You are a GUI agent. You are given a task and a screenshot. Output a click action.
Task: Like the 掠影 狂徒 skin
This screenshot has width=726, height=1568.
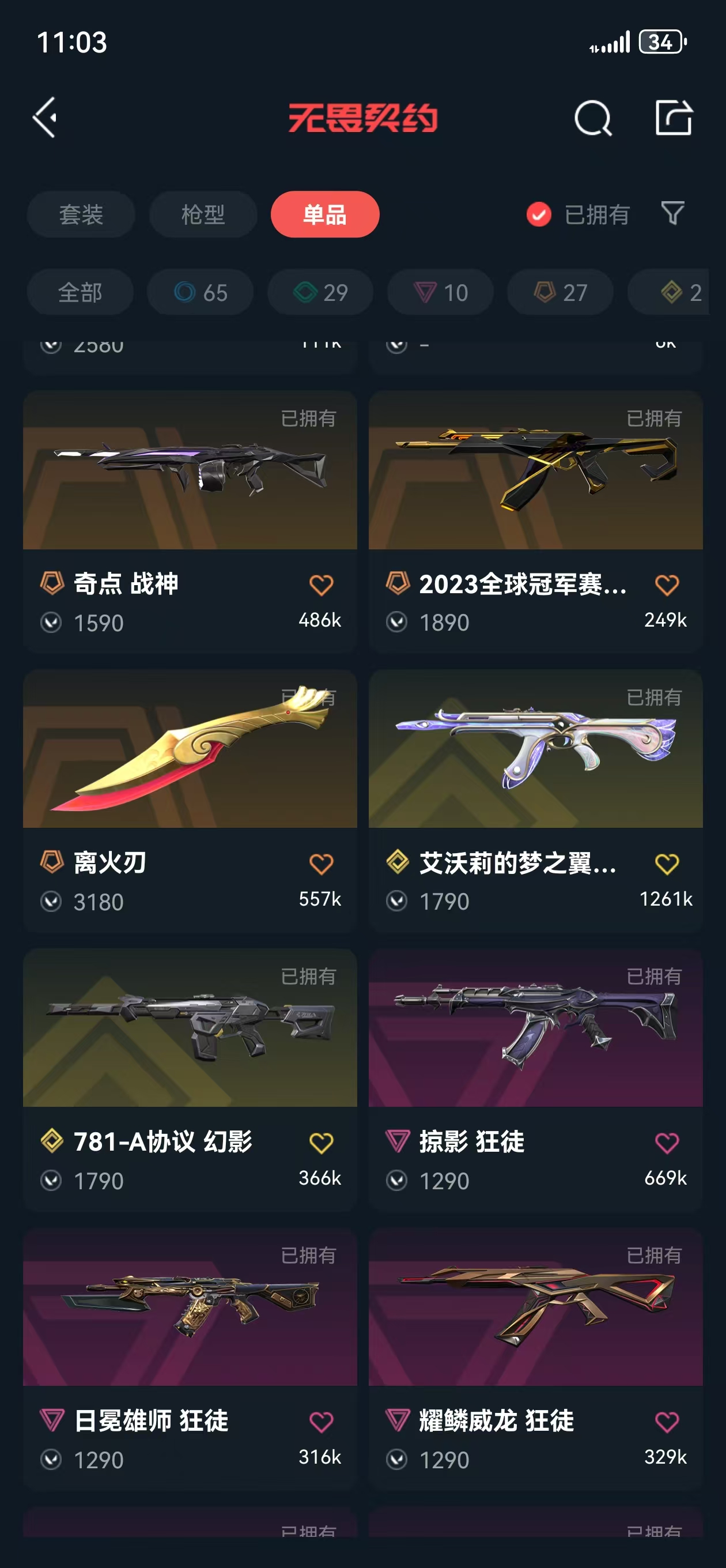tap(666, 1143)
